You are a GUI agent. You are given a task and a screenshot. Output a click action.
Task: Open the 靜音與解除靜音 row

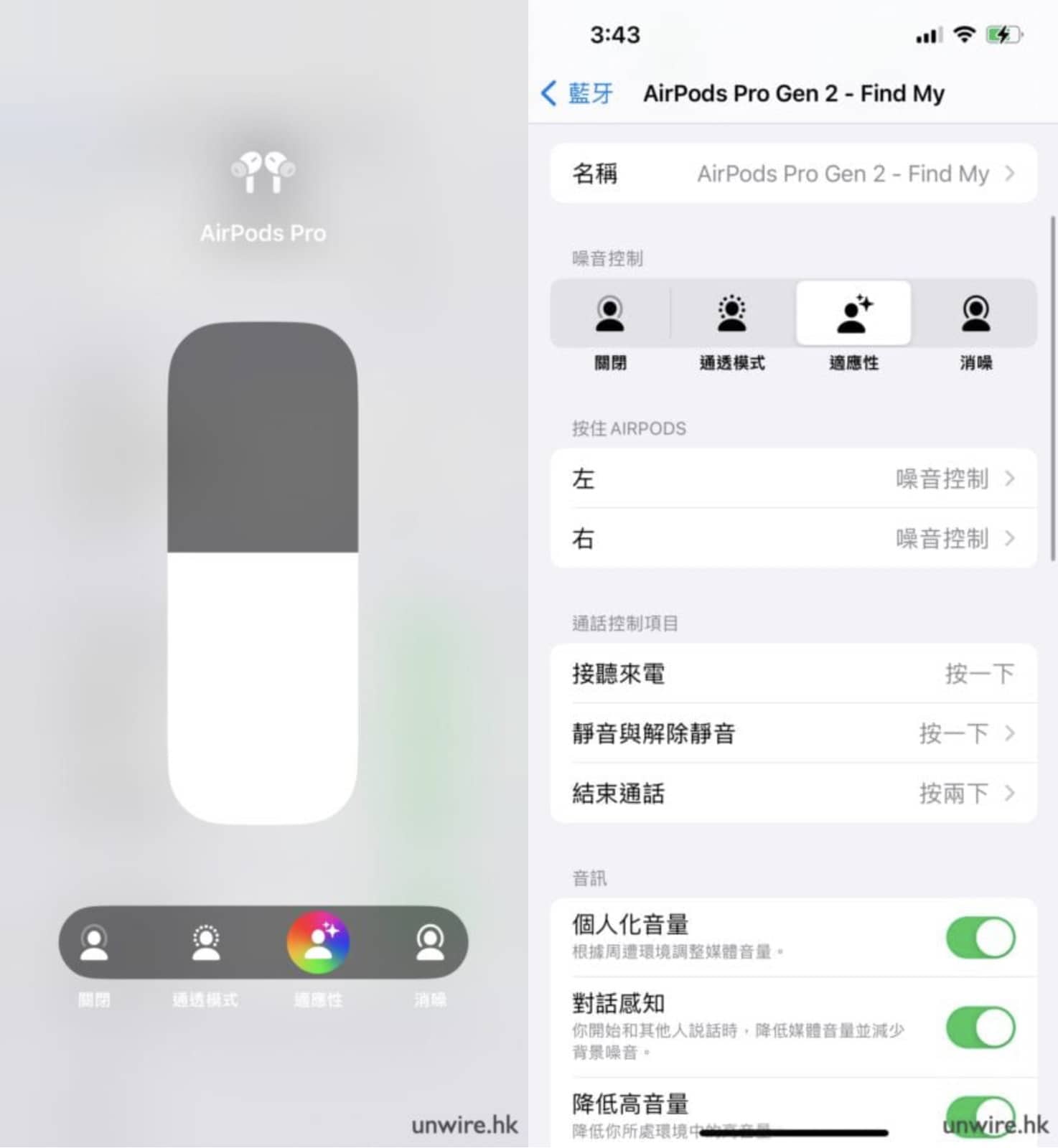point(793,733)
